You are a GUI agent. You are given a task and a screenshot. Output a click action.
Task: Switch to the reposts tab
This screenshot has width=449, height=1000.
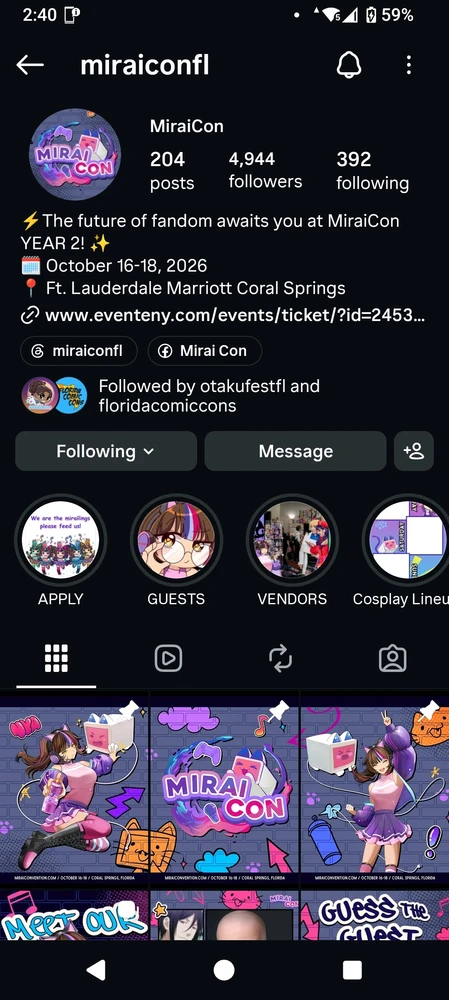[281, 658]
